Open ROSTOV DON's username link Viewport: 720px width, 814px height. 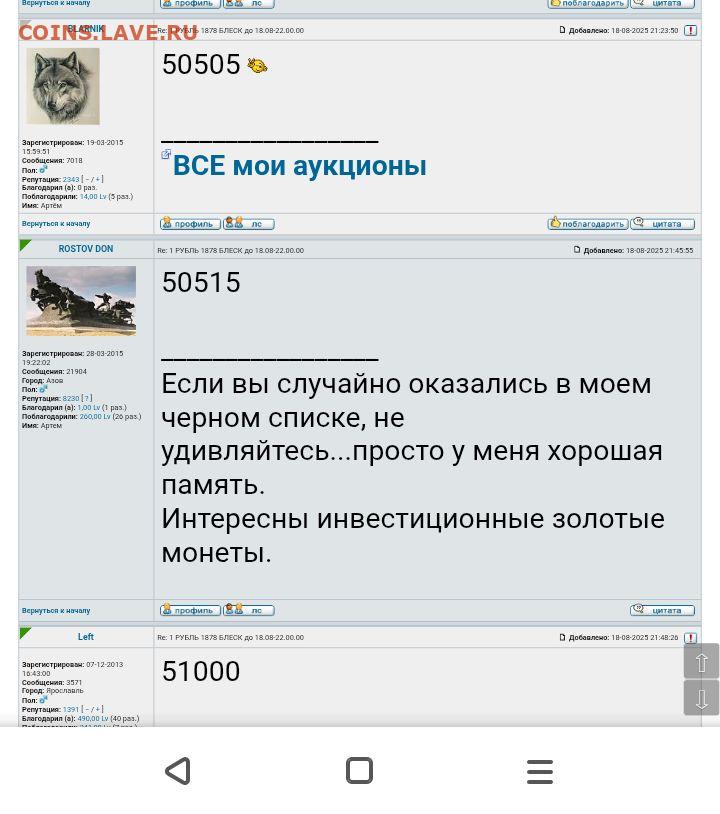tap(85, 249)
